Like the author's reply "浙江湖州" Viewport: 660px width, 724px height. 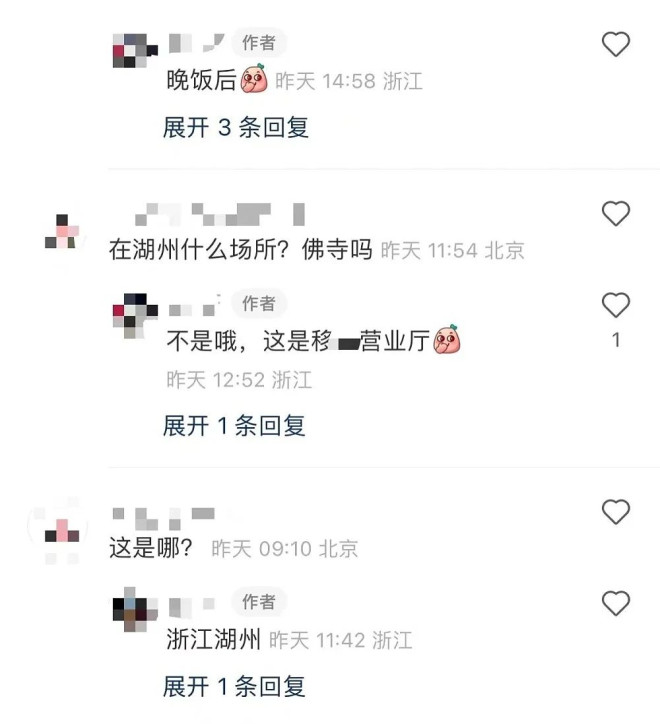point(616,603)
